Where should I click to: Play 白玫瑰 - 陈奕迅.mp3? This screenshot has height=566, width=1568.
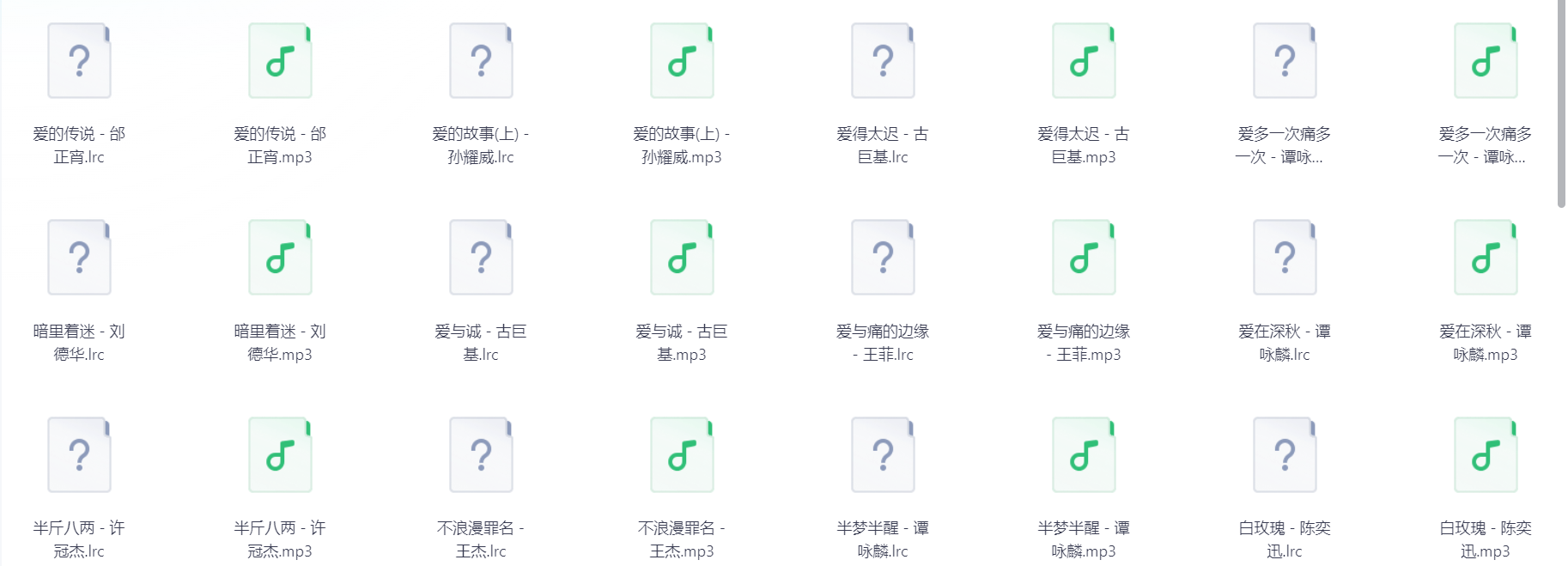(x=1486, y=455)
